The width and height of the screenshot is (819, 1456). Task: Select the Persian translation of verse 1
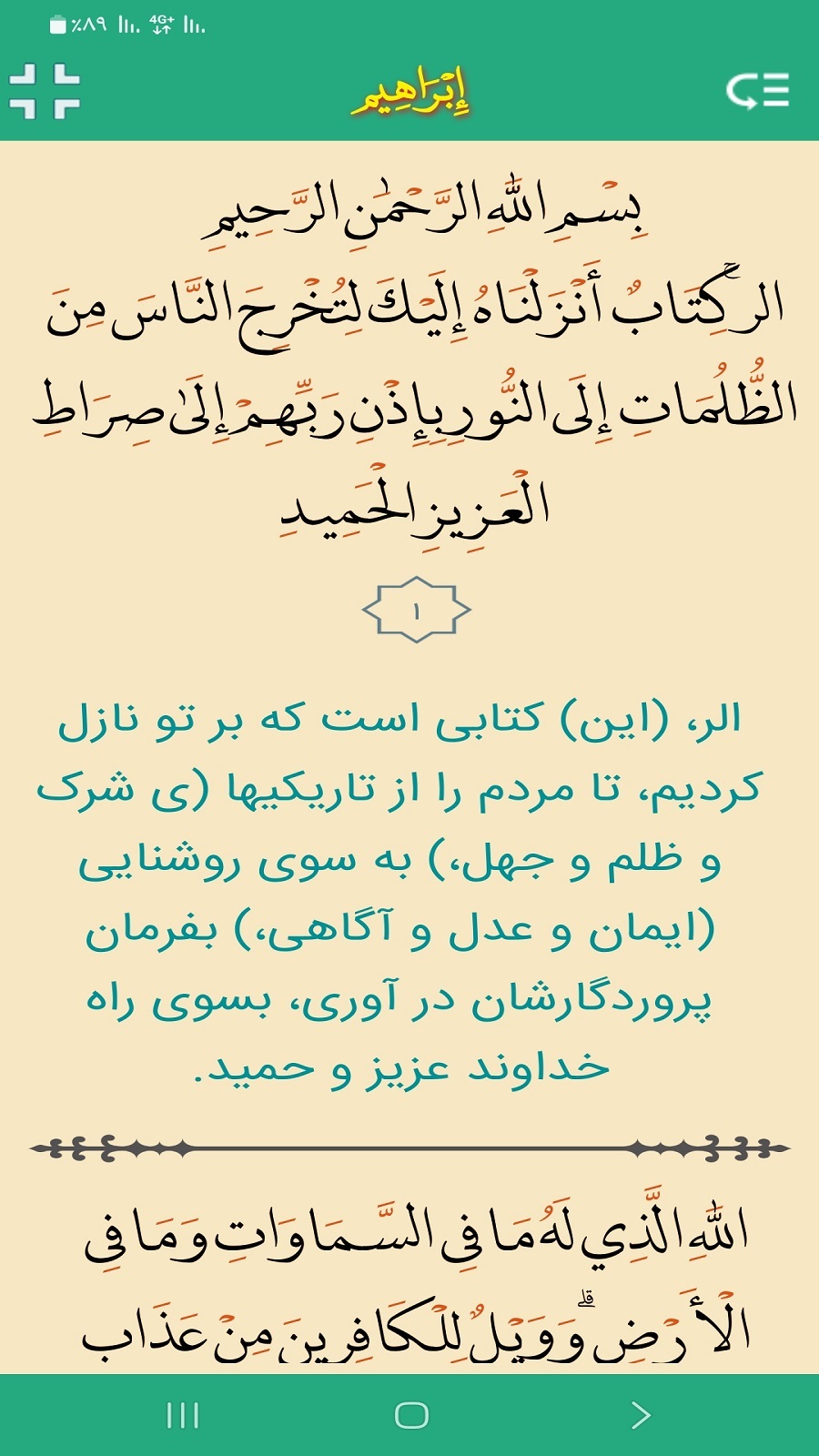(x=400, y=894)
